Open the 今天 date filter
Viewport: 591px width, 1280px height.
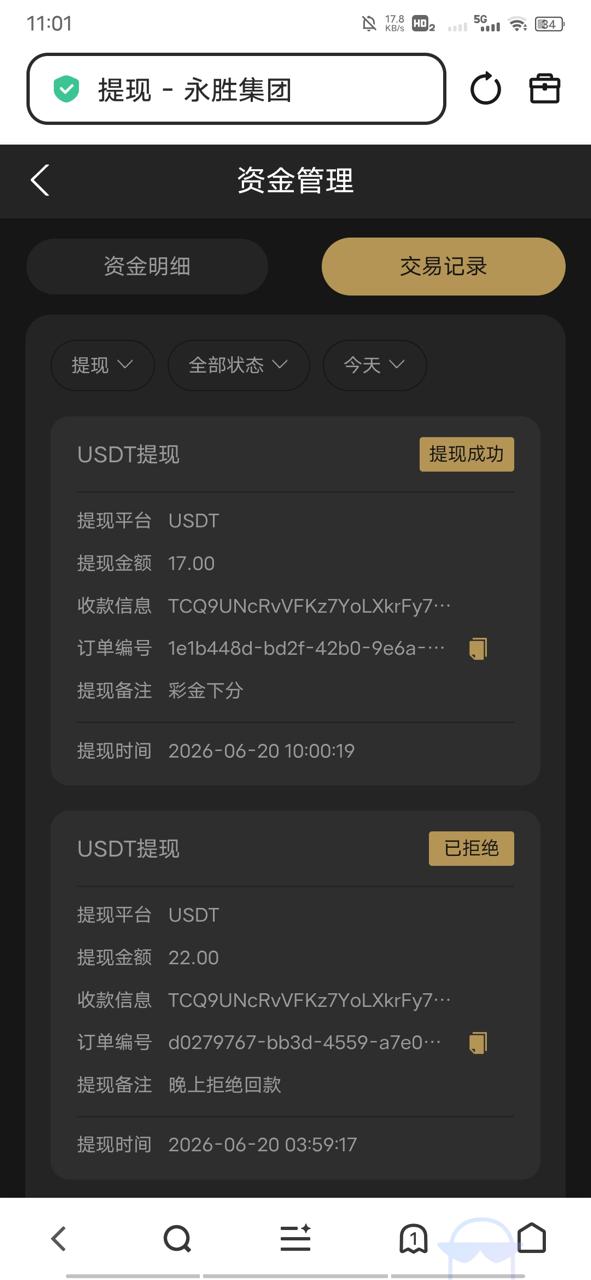coord(374,365)
